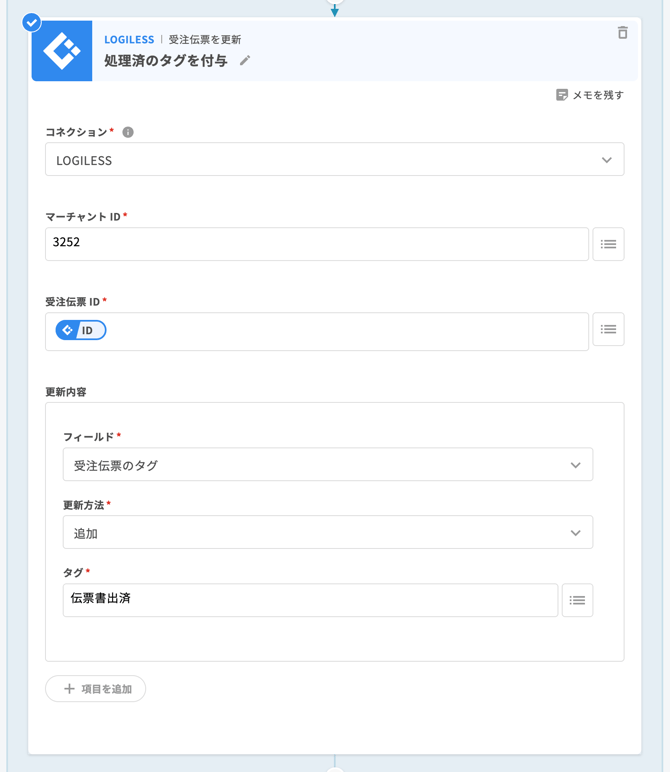
Task: Tap 項目を追加 button
Action: point(96,689)
